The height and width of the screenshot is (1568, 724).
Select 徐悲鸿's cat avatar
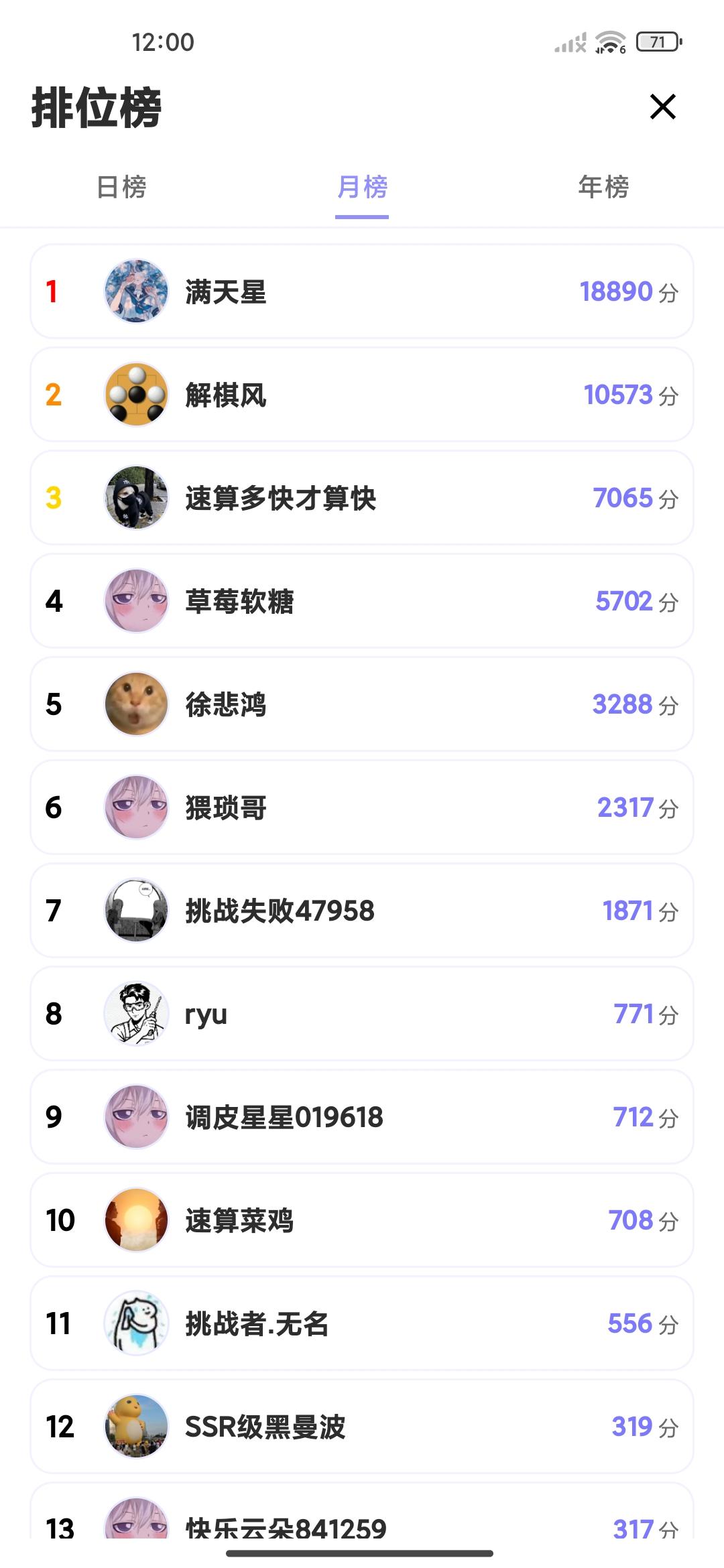[136, 705]
